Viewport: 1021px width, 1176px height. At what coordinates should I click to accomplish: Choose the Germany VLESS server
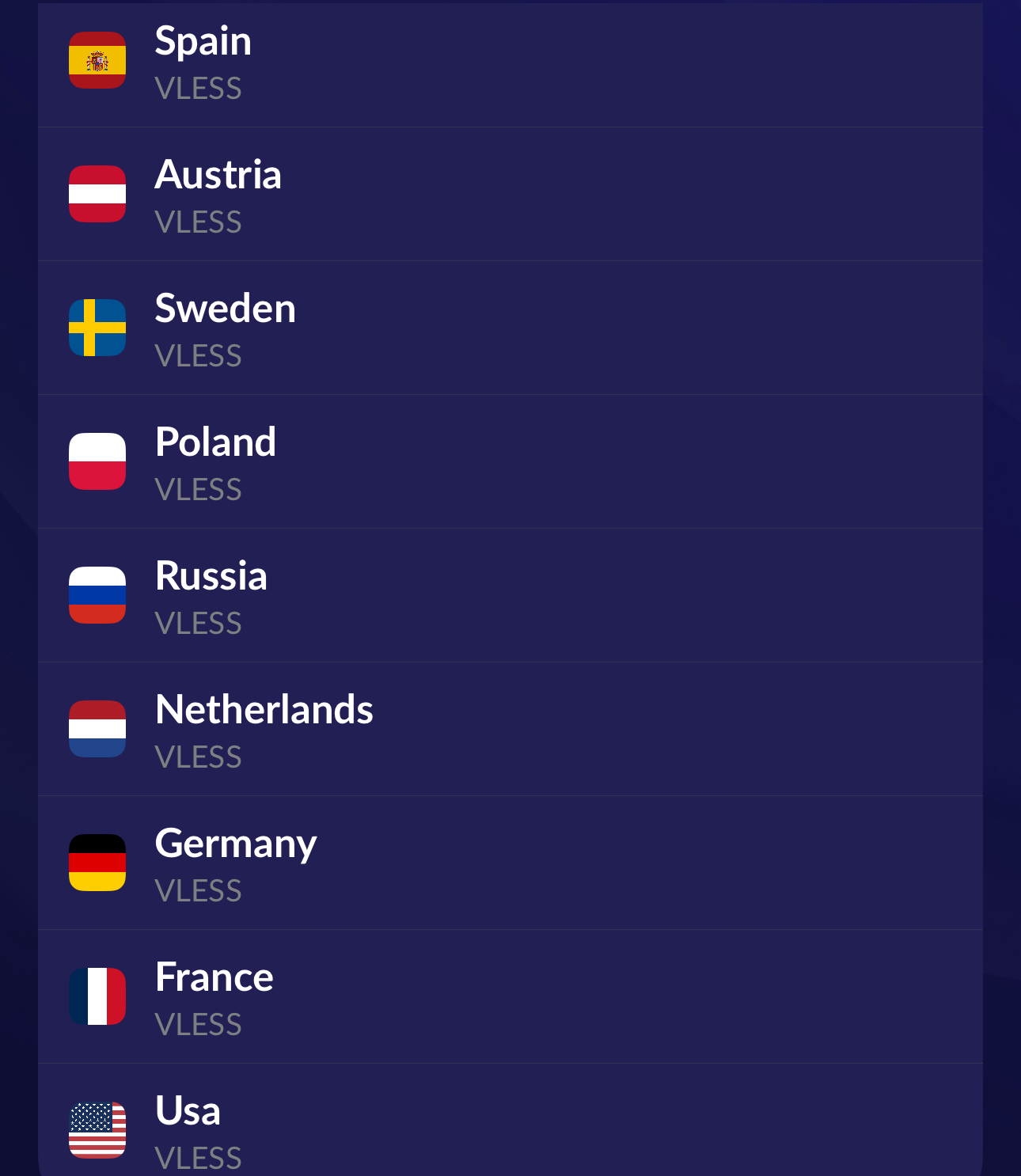[x=510, y=863]
